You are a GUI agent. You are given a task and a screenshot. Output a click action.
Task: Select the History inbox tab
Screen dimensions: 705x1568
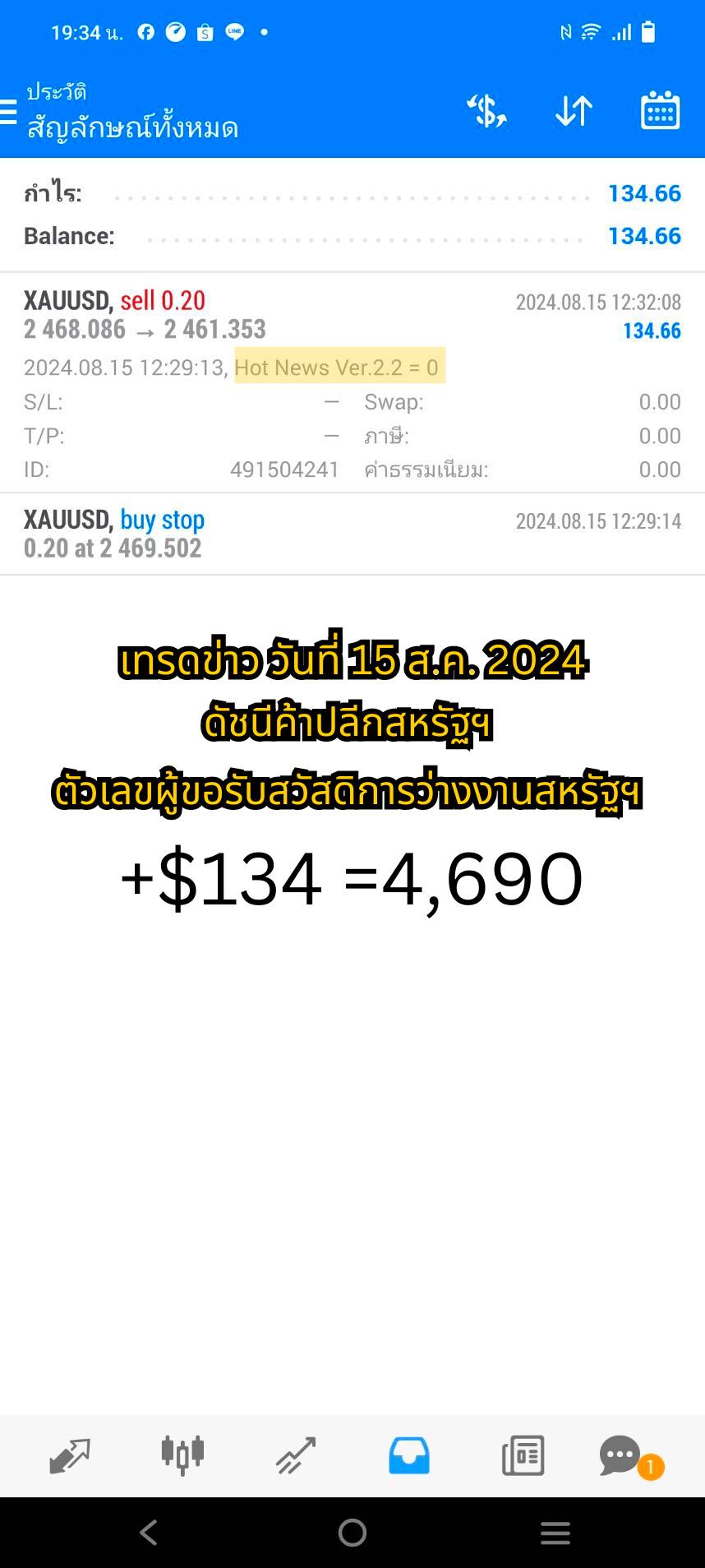click(408, 1455)
